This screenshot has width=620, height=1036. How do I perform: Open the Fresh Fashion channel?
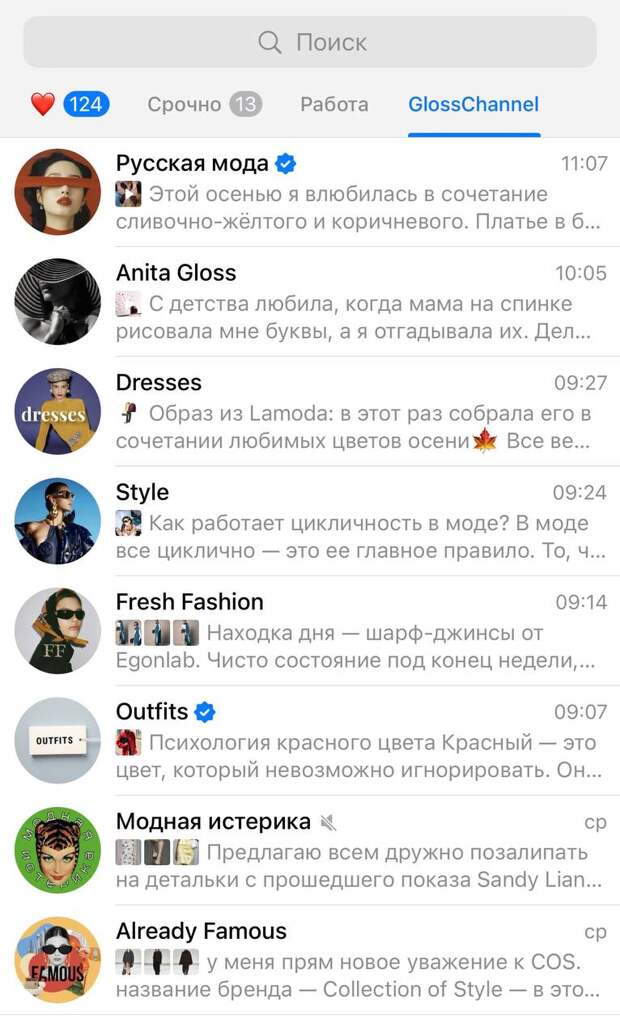coord(310,631)
